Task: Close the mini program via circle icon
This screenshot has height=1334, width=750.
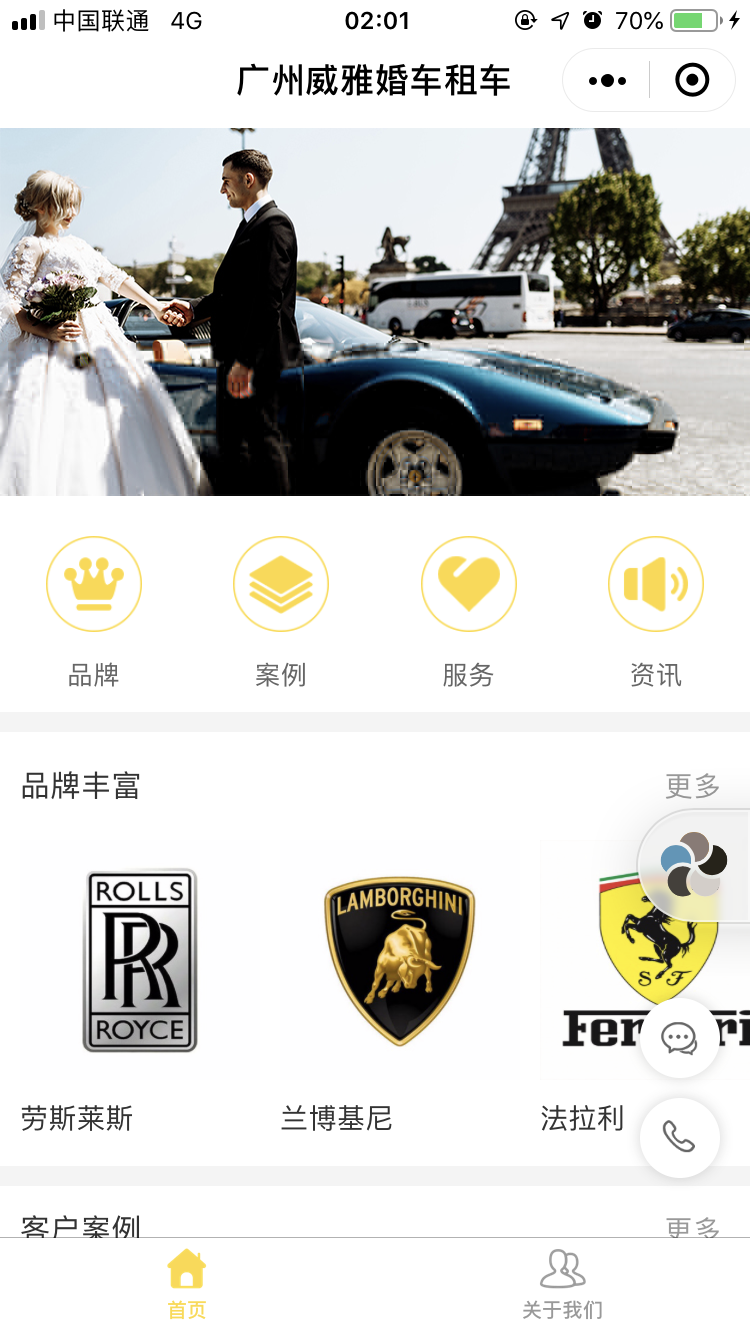Action: (692, 80)
